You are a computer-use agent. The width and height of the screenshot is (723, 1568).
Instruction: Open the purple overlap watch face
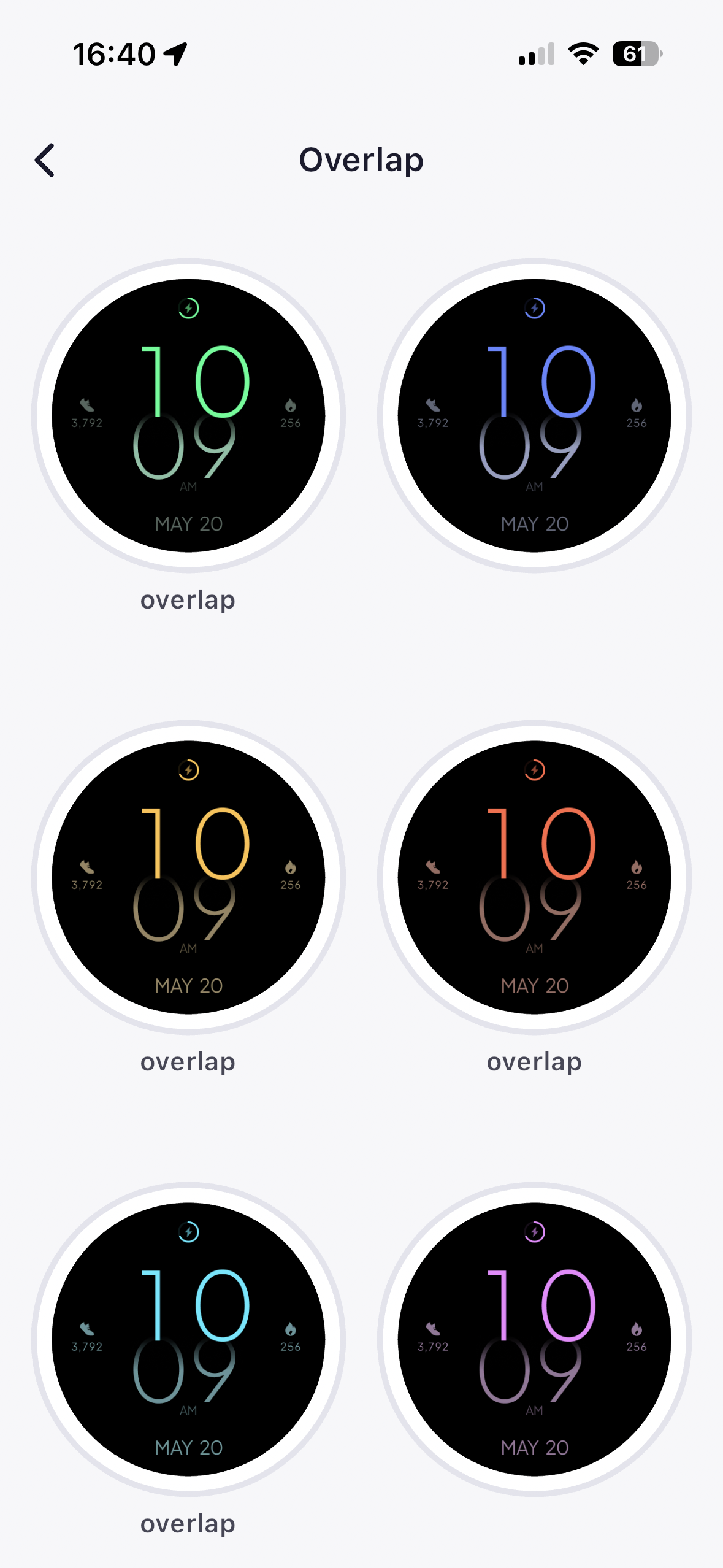click(534, 1340)
